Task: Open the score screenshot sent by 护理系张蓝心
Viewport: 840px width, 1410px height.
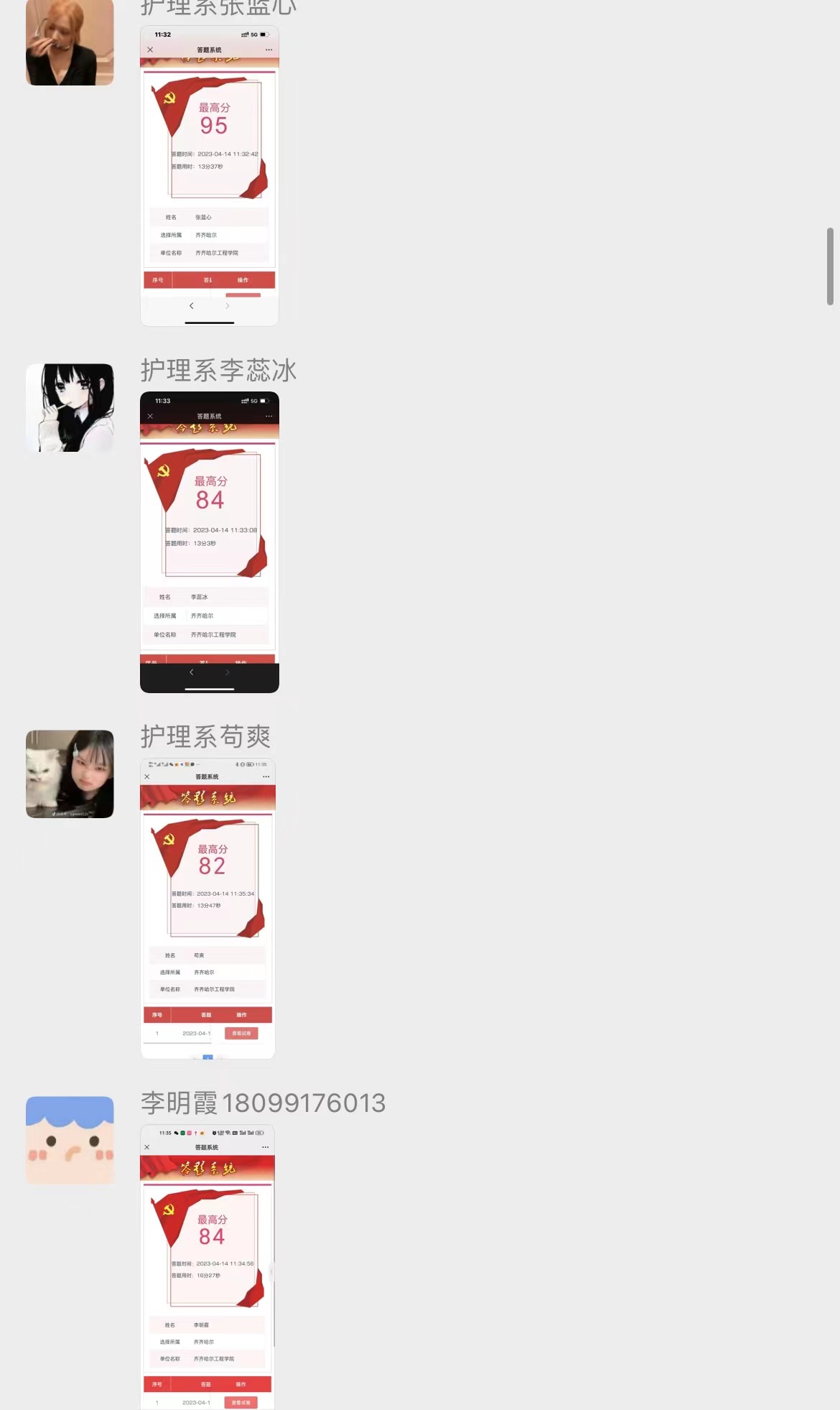Action: [x=209, y=176]
